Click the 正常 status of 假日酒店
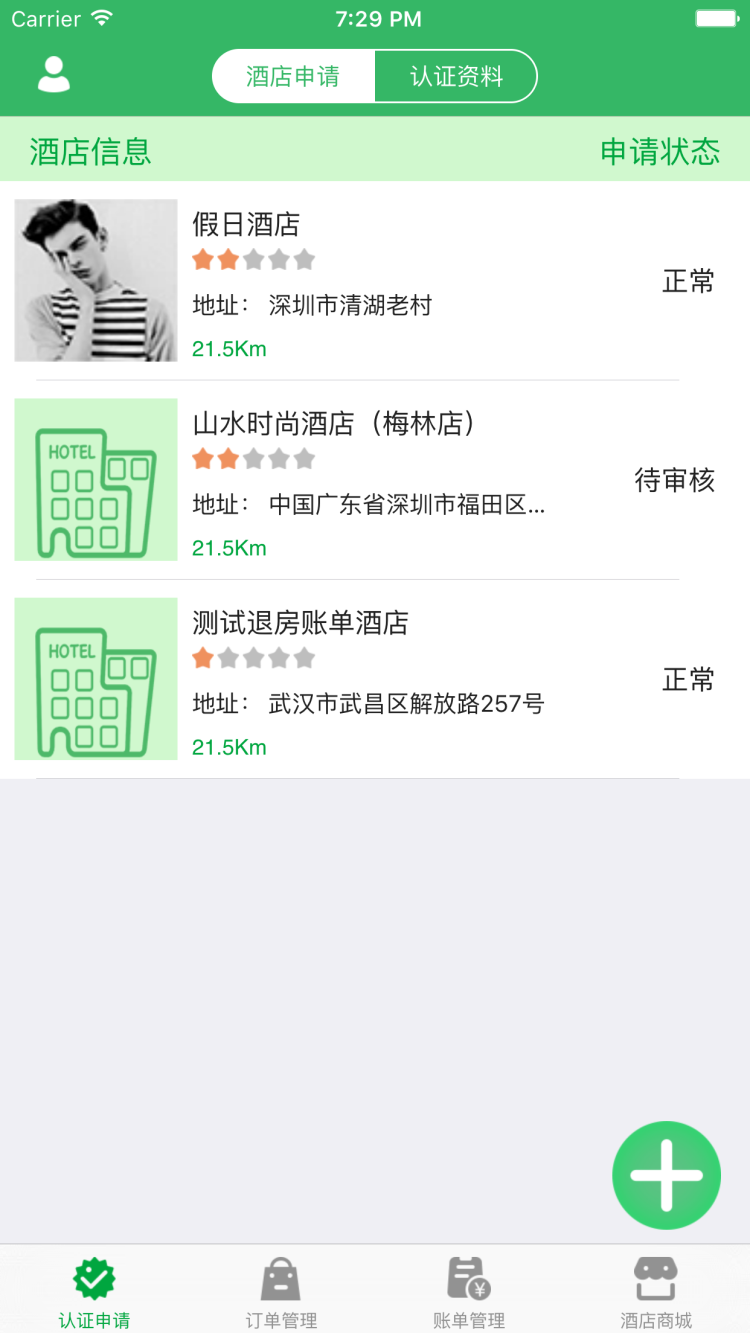The width and height of the screenshot is (750, 1333). 689,281
